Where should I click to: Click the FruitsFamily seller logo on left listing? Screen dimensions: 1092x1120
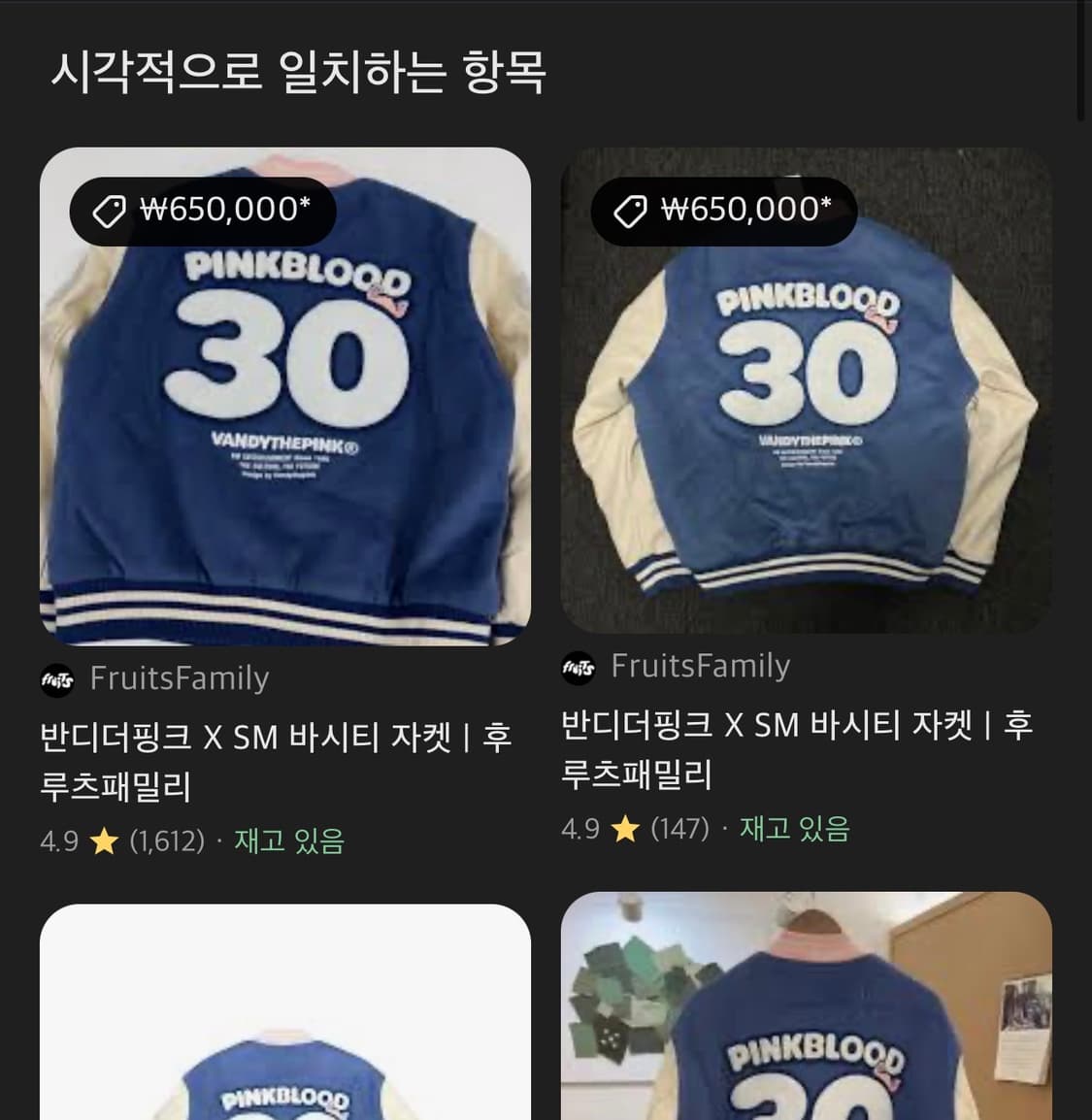[57, 679]
